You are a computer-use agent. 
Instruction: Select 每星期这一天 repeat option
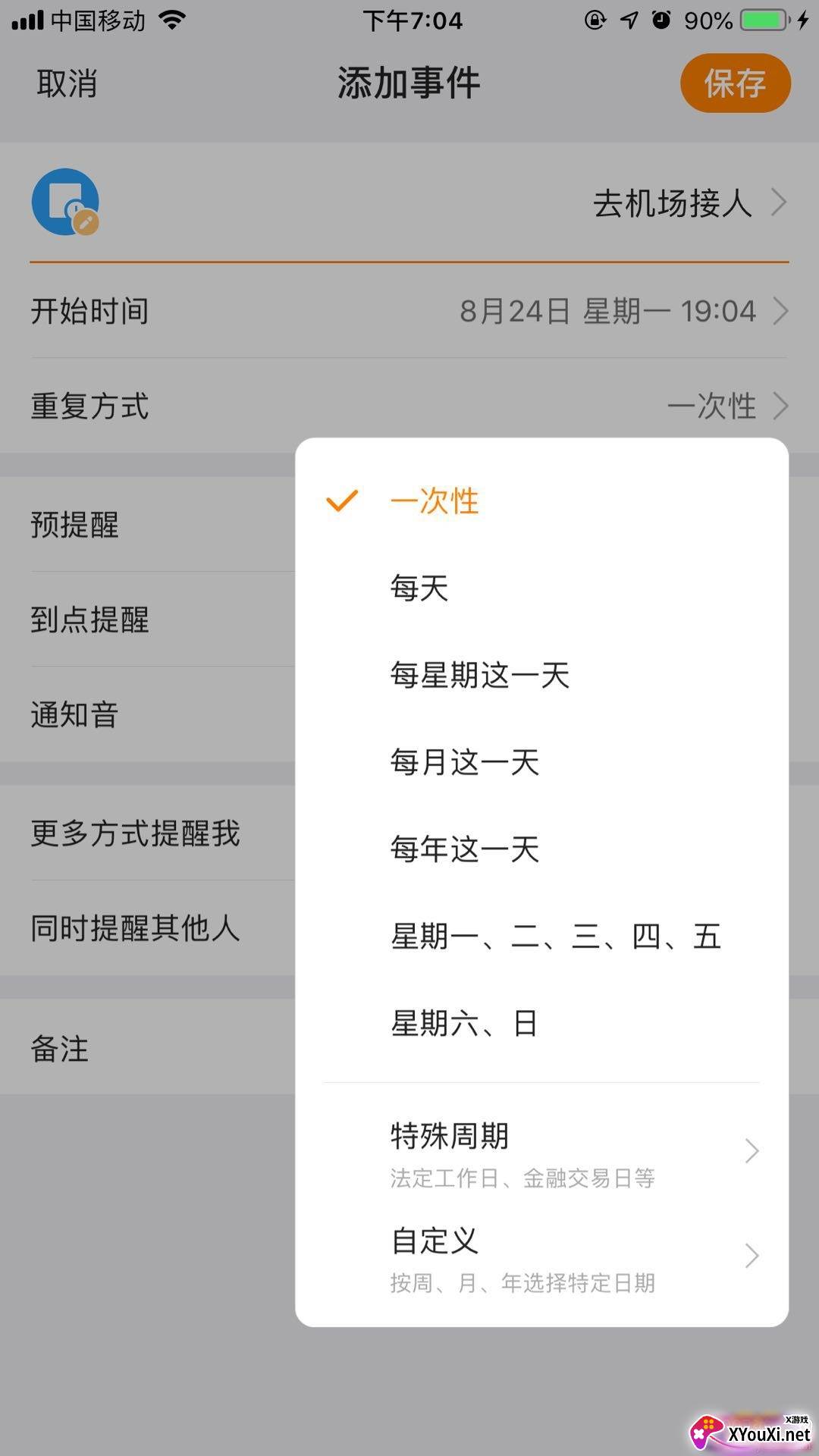tap(479, 675)
